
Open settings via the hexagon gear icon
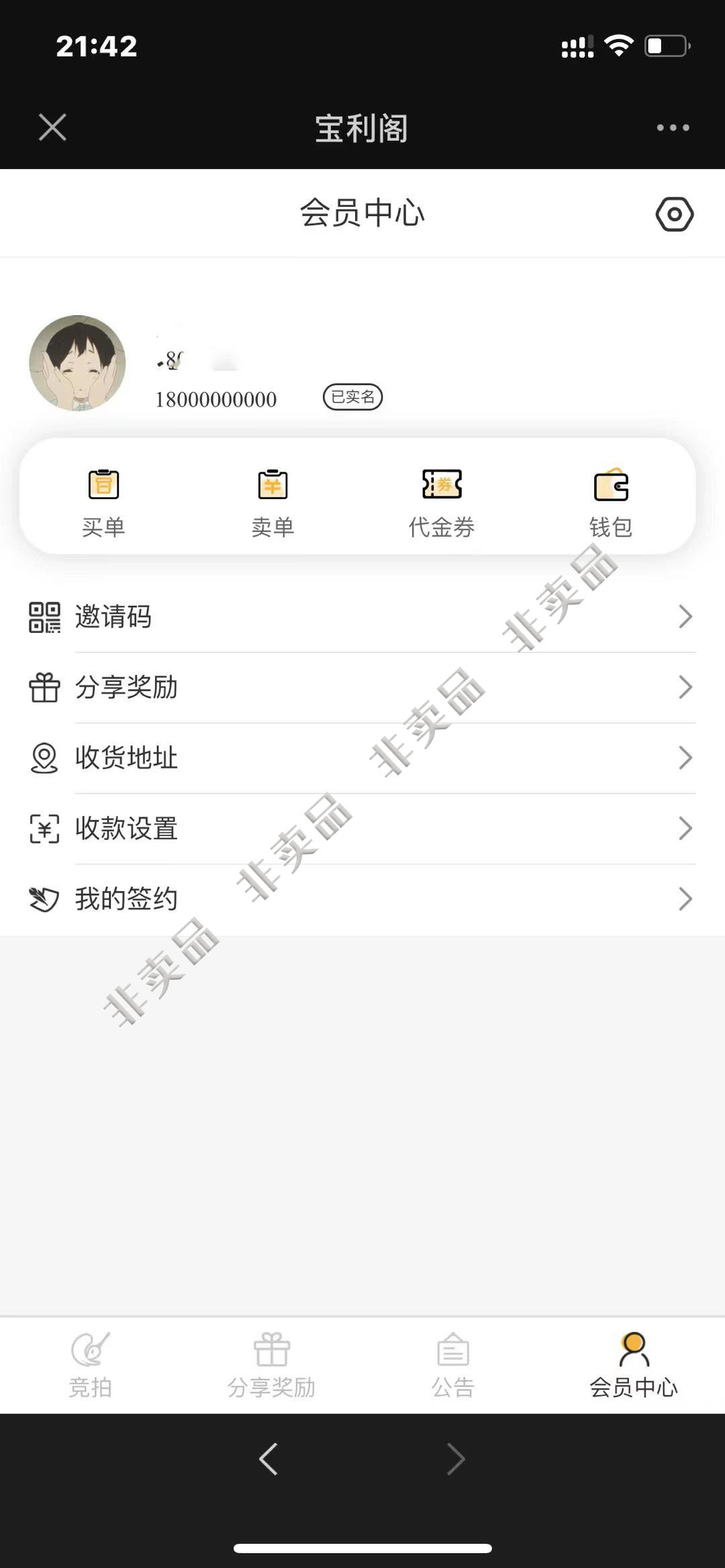(x=674, y=215)
